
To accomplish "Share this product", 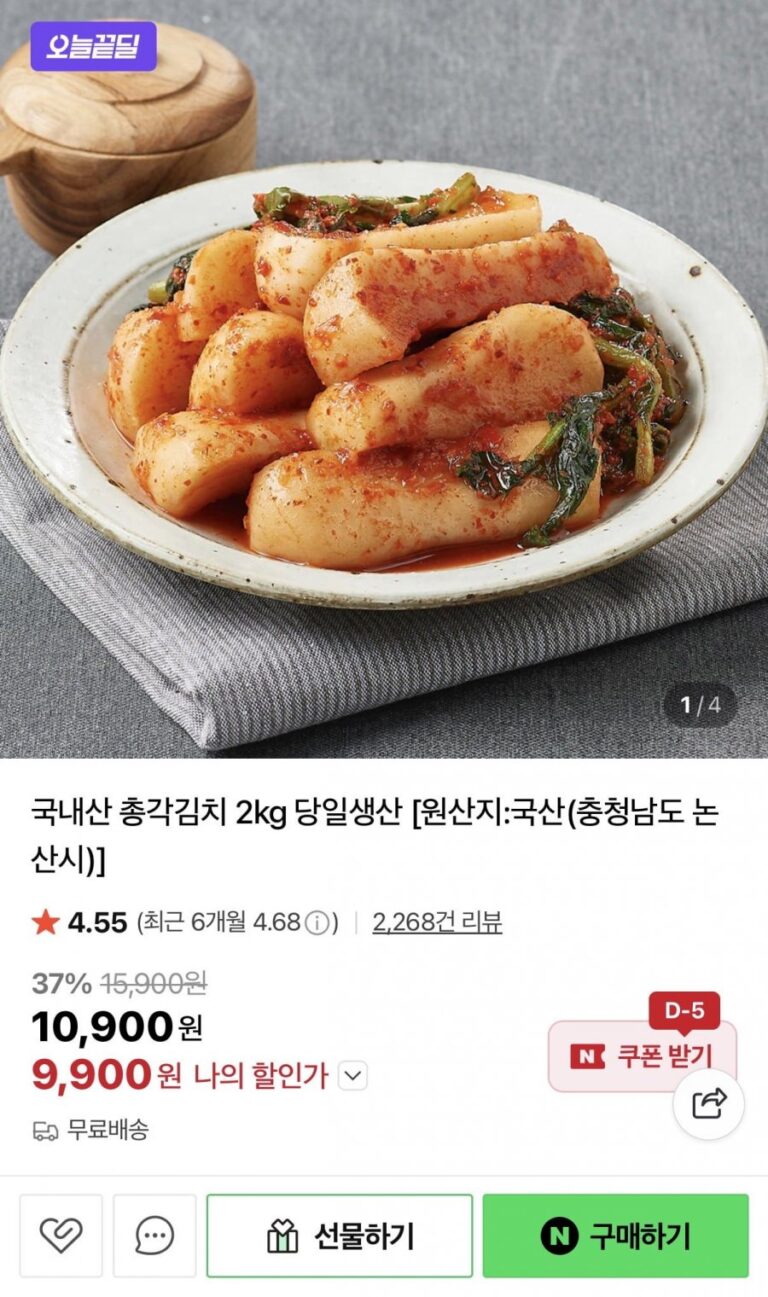I will tap(708, 1104).
